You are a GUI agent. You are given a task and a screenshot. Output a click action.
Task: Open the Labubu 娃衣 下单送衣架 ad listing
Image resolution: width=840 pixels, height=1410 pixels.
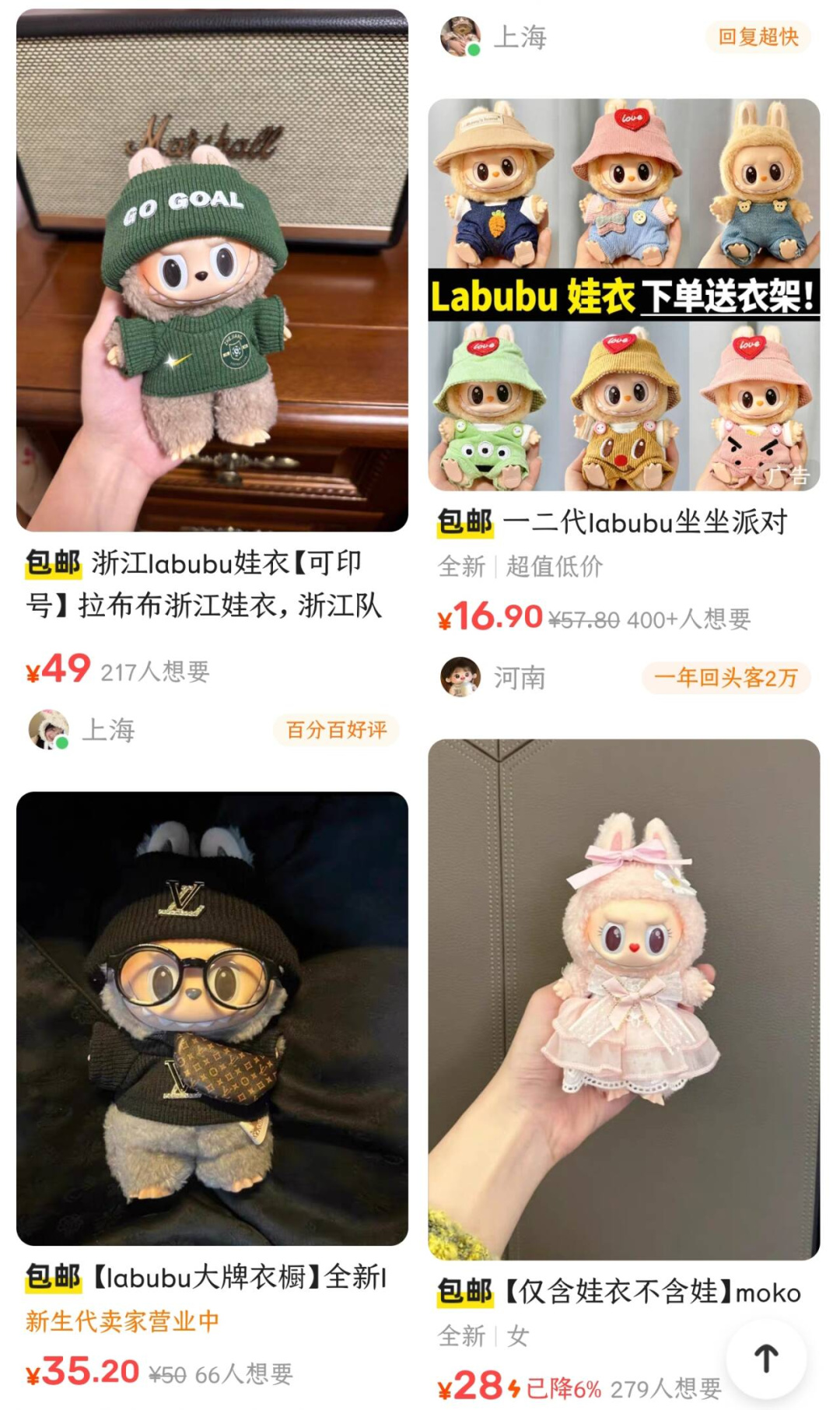point(624,295)
